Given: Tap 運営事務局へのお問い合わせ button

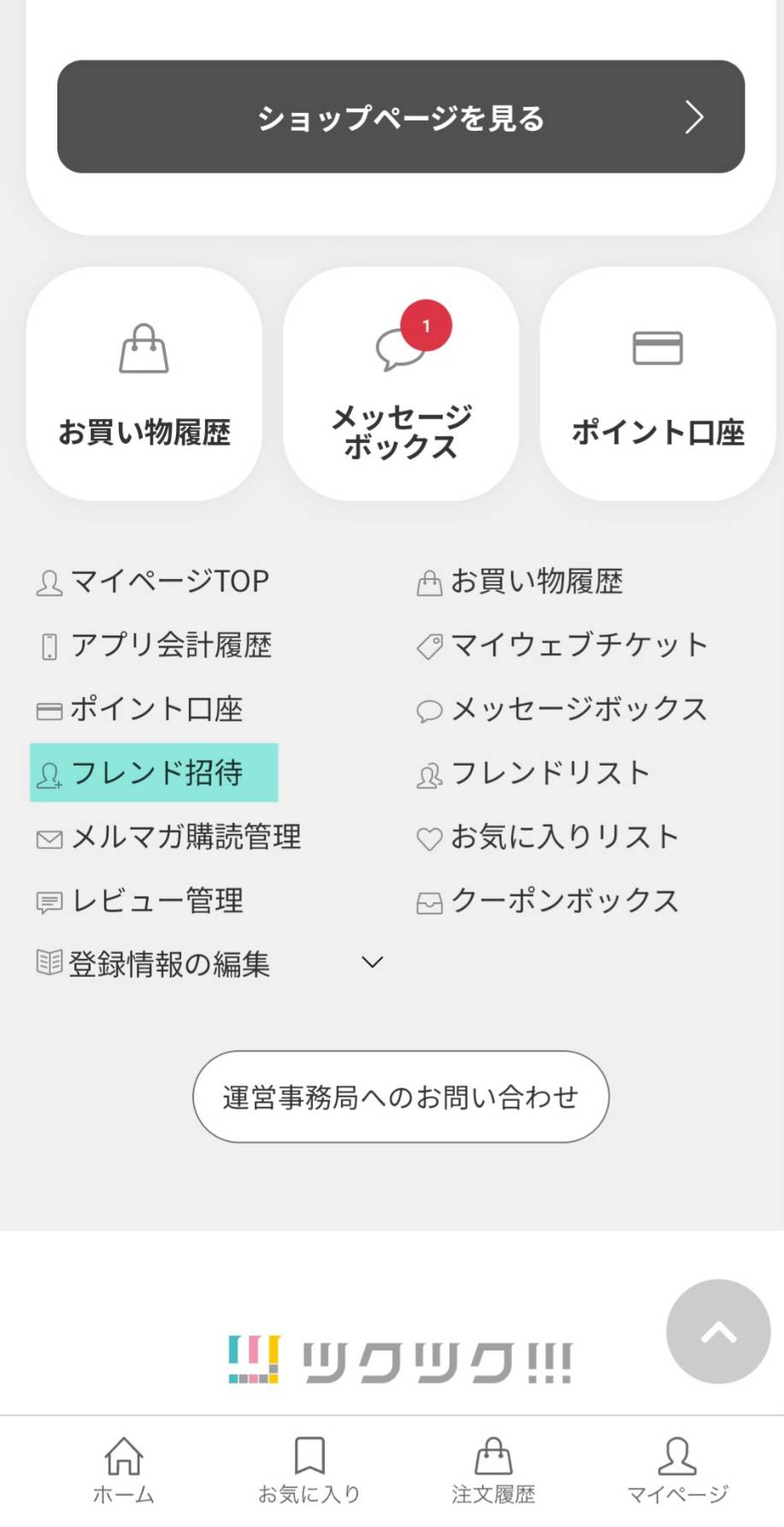Looking at the screenshot, I should coord(400,1097).
